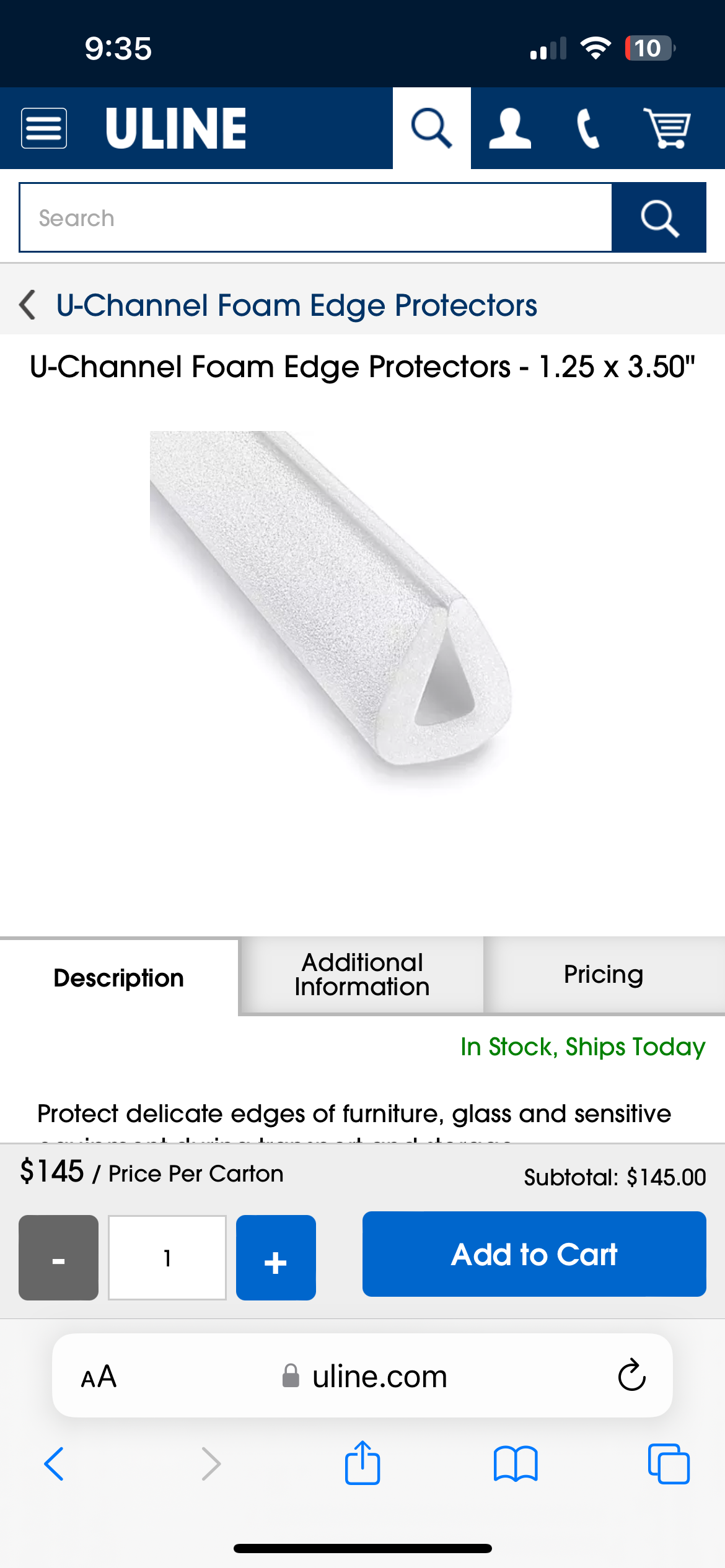Switch to Additional Information tab
Screen dimensions: 725x1568
362,975
